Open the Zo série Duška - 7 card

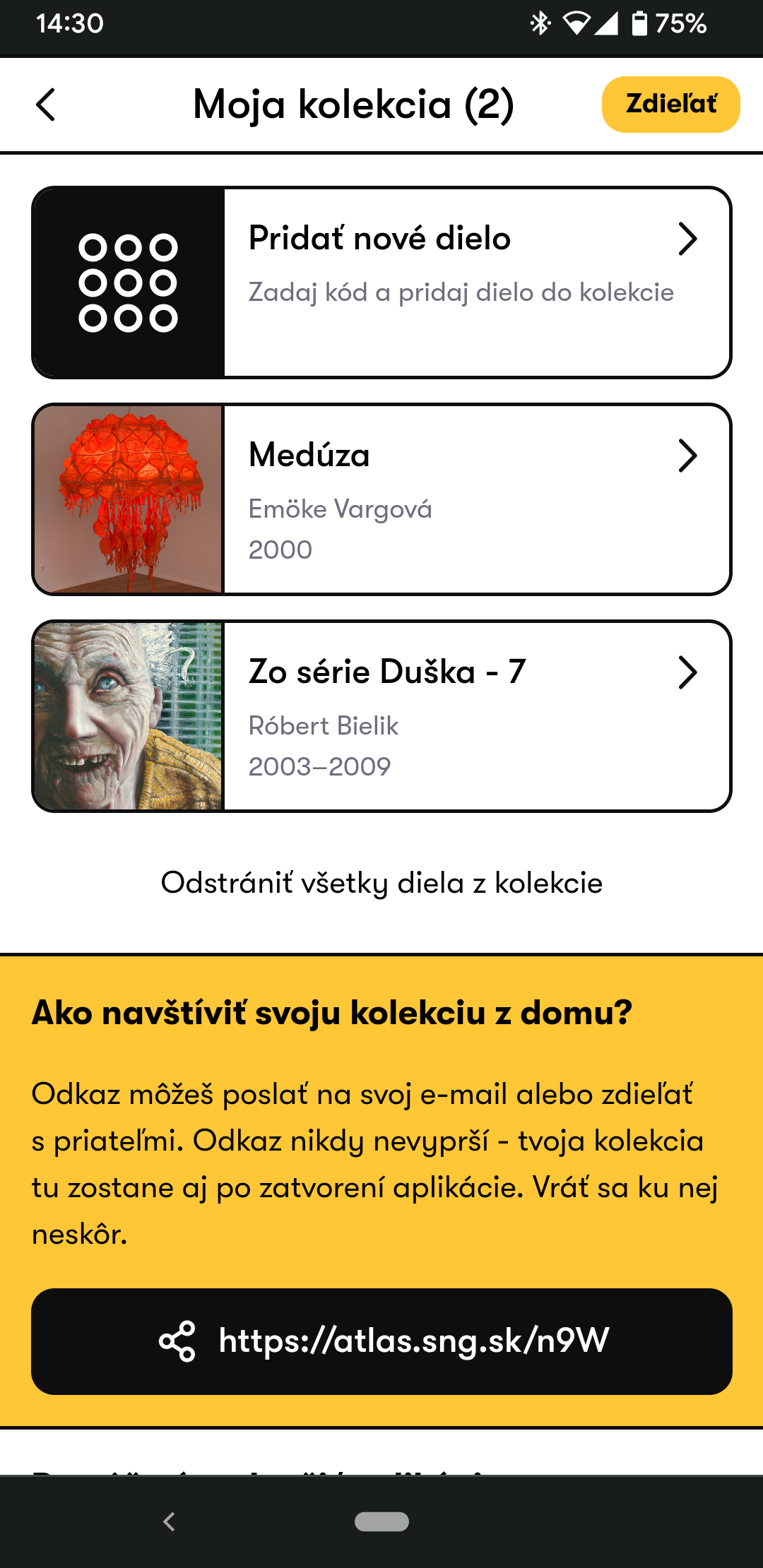381,716
